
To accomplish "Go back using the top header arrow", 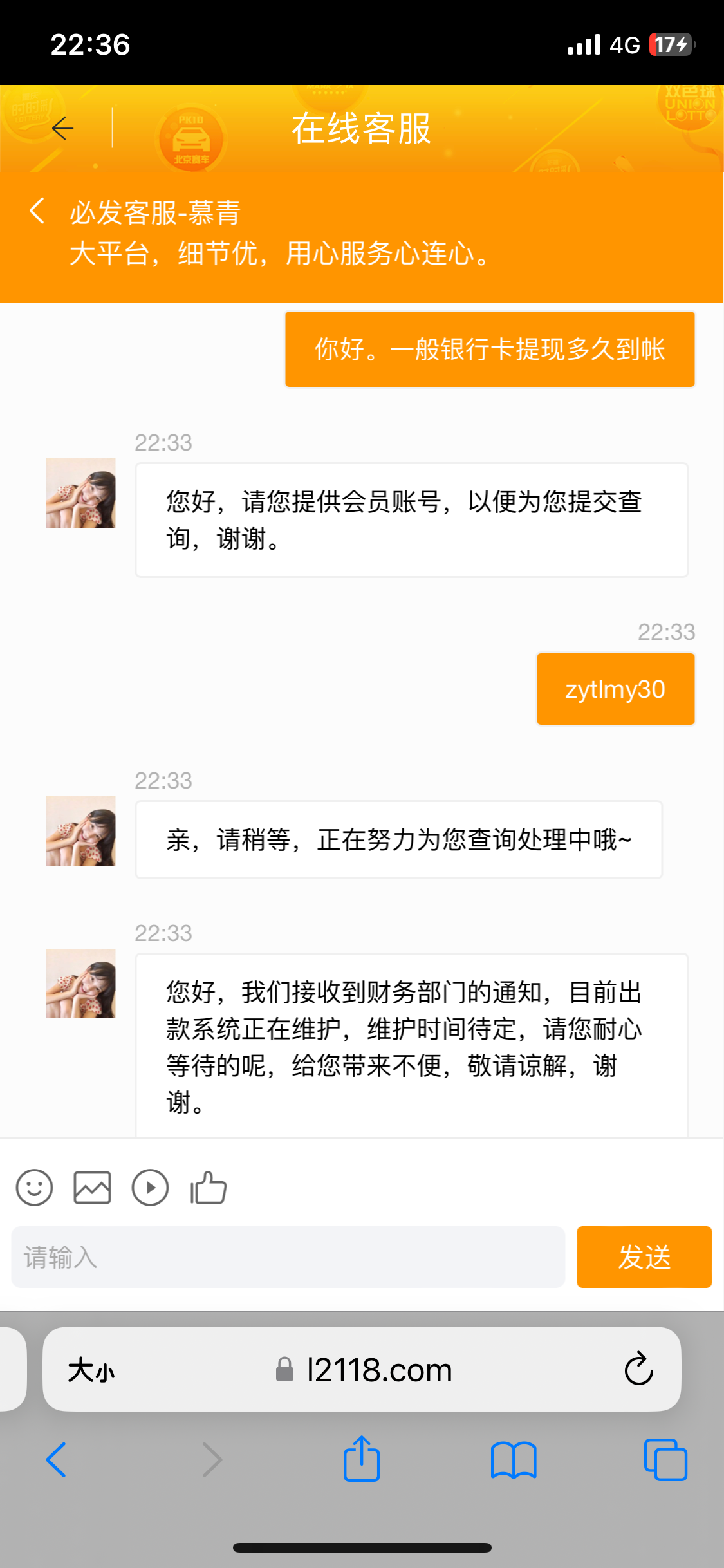I will click(x=62, y=129).
